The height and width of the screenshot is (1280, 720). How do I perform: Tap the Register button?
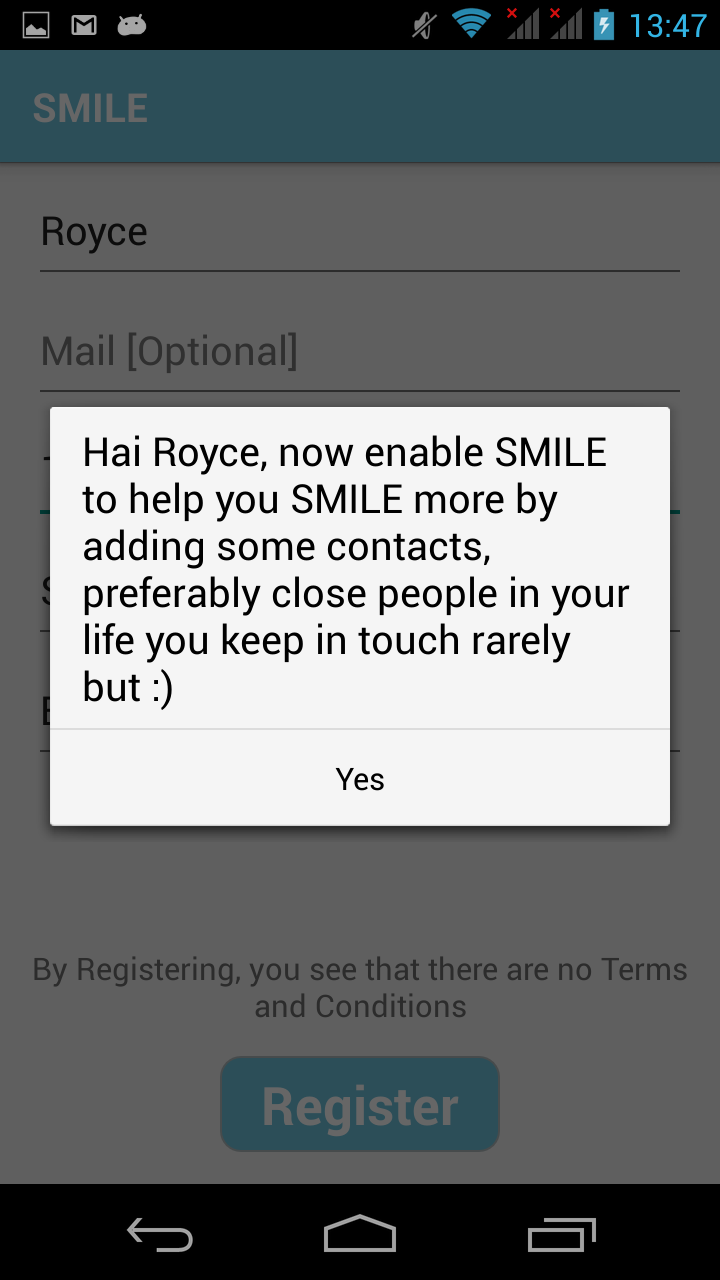[360, 1103]
